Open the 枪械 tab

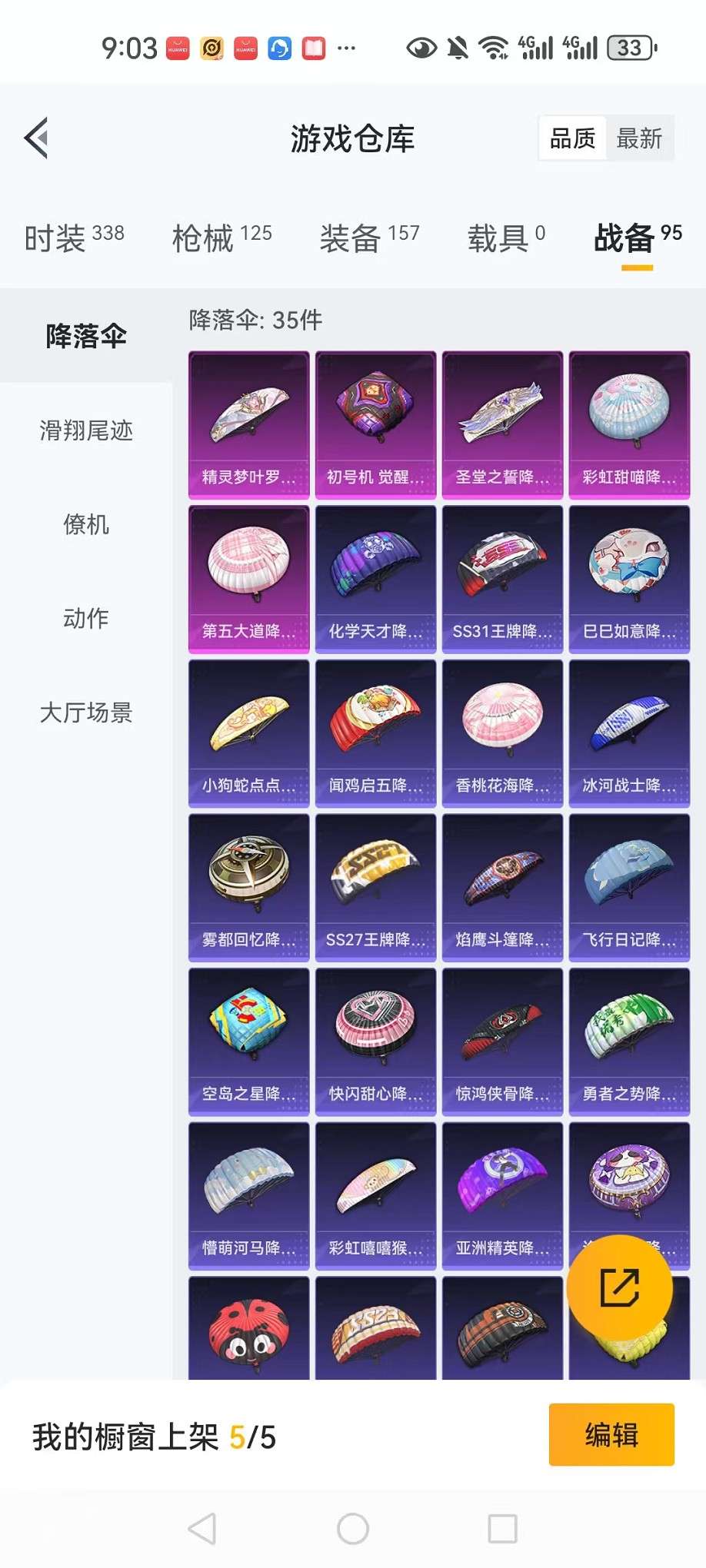click(221, 237)
